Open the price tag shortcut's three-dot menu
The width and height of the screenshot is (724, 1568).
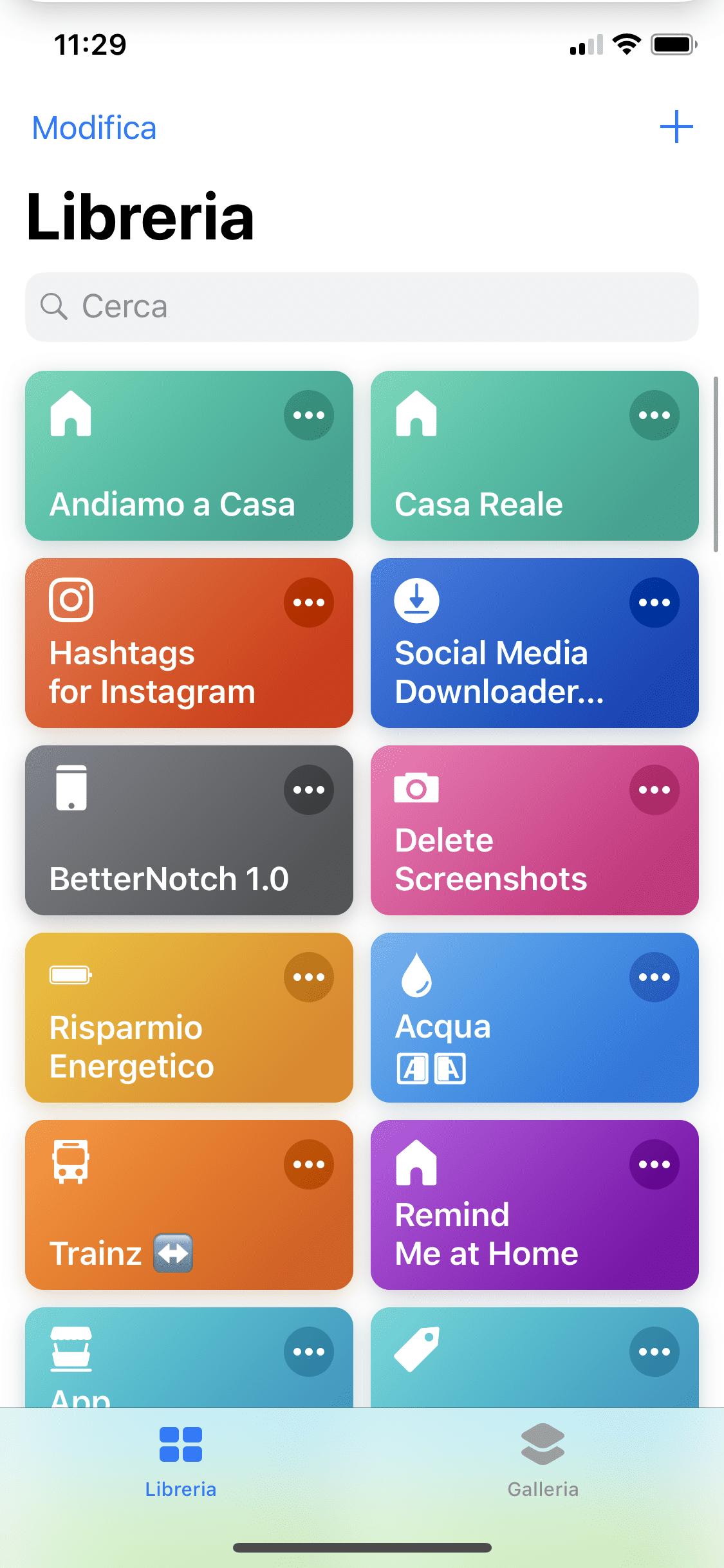[x=654, y=1352]
